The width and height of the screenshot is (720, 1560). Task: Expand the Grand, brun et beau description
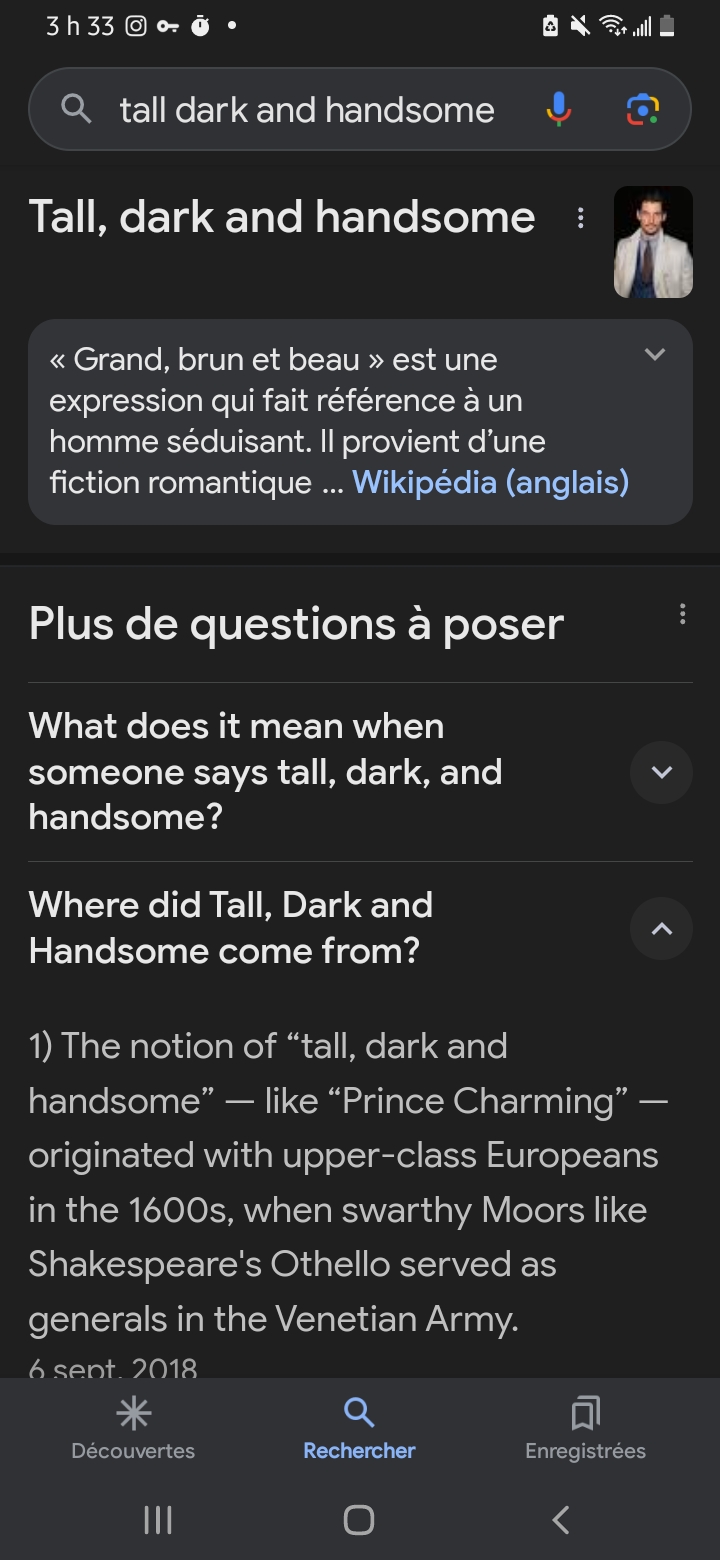pos(655,354)
